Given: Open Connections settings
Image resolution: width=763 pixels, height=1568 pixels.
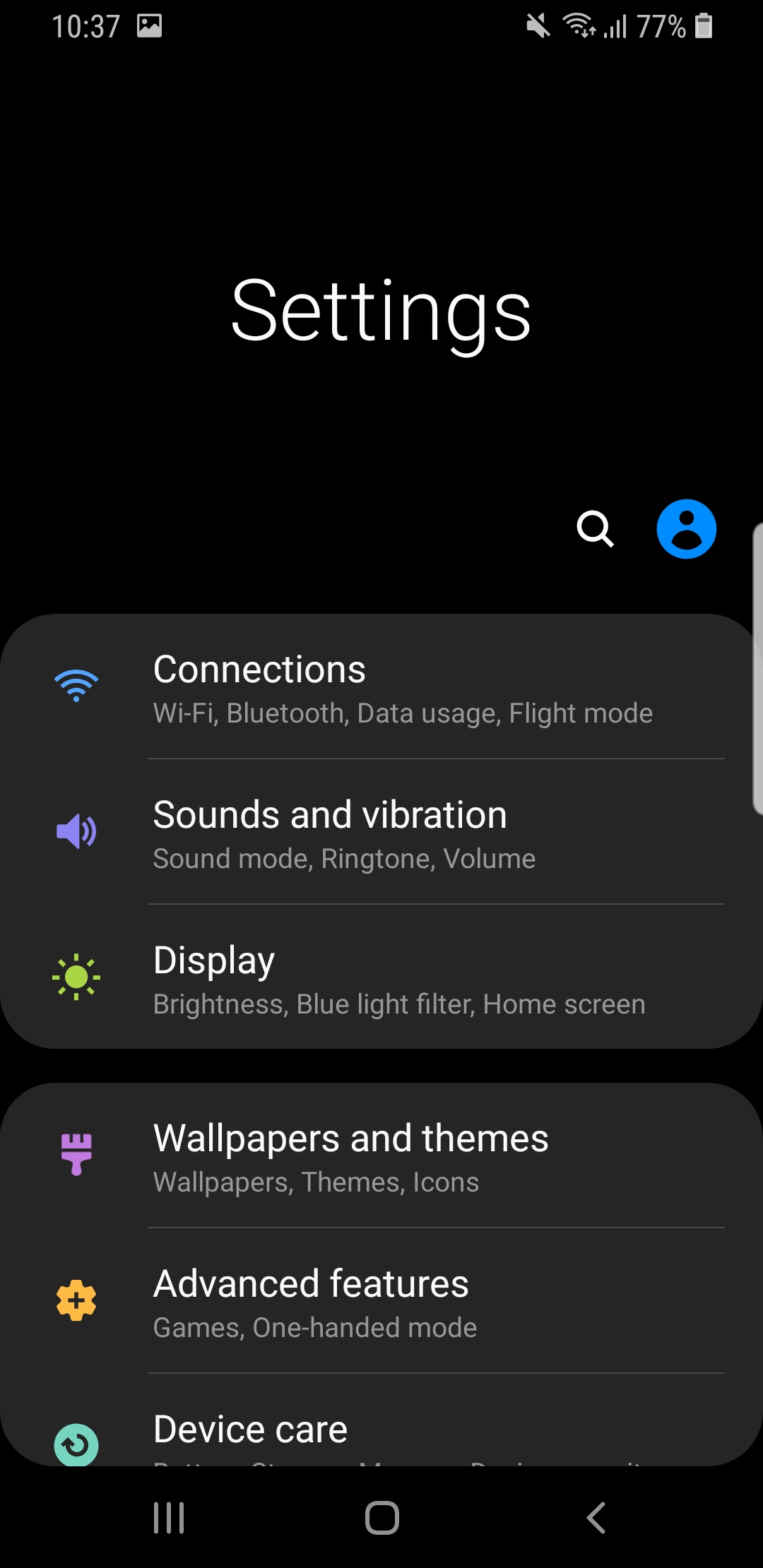Looking at the screenshot, I should [381, 689].
